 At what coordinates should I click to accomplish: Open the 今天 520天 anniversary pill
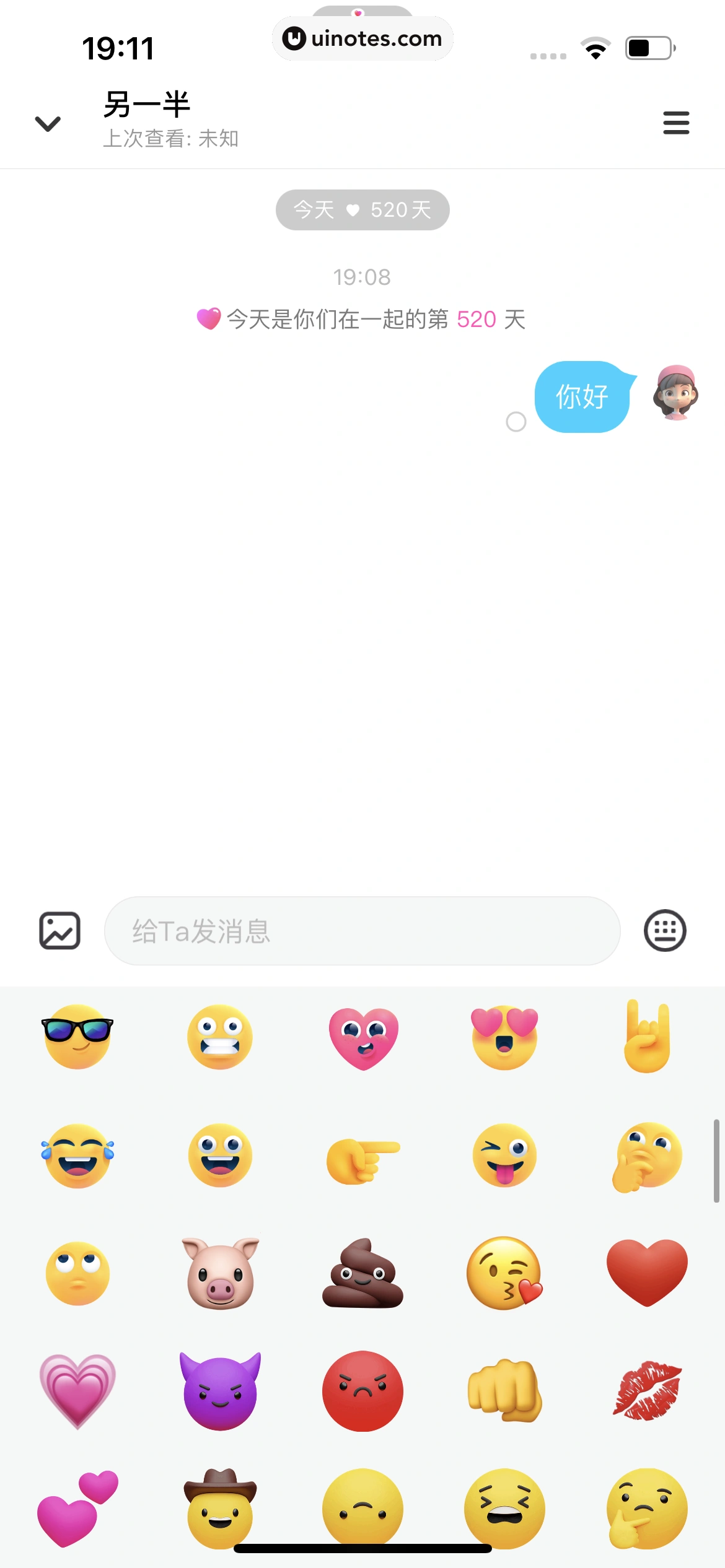tap(362, 209)
